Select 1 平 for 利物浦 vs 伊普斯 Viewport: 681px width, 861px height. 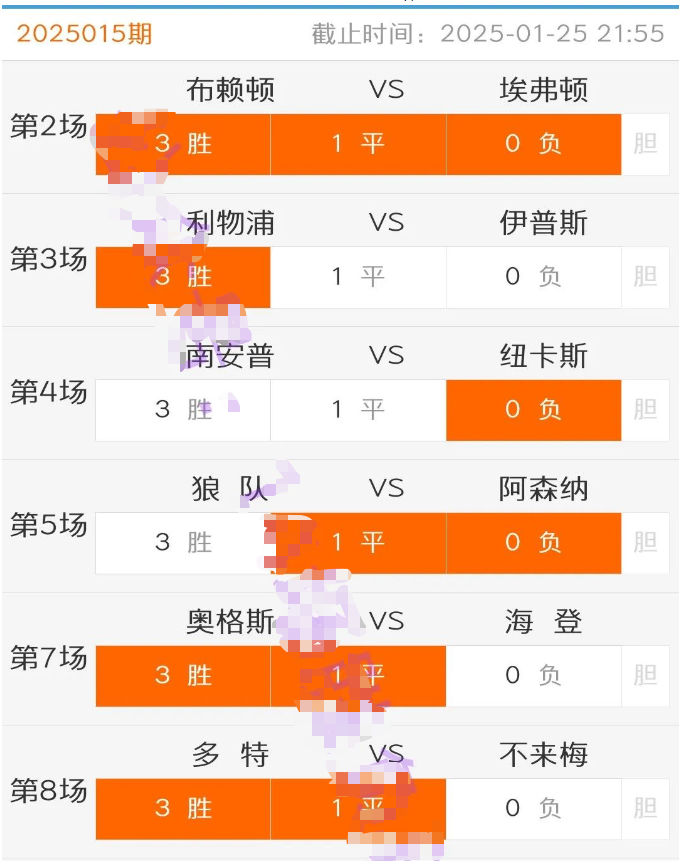tap(358, 277)
